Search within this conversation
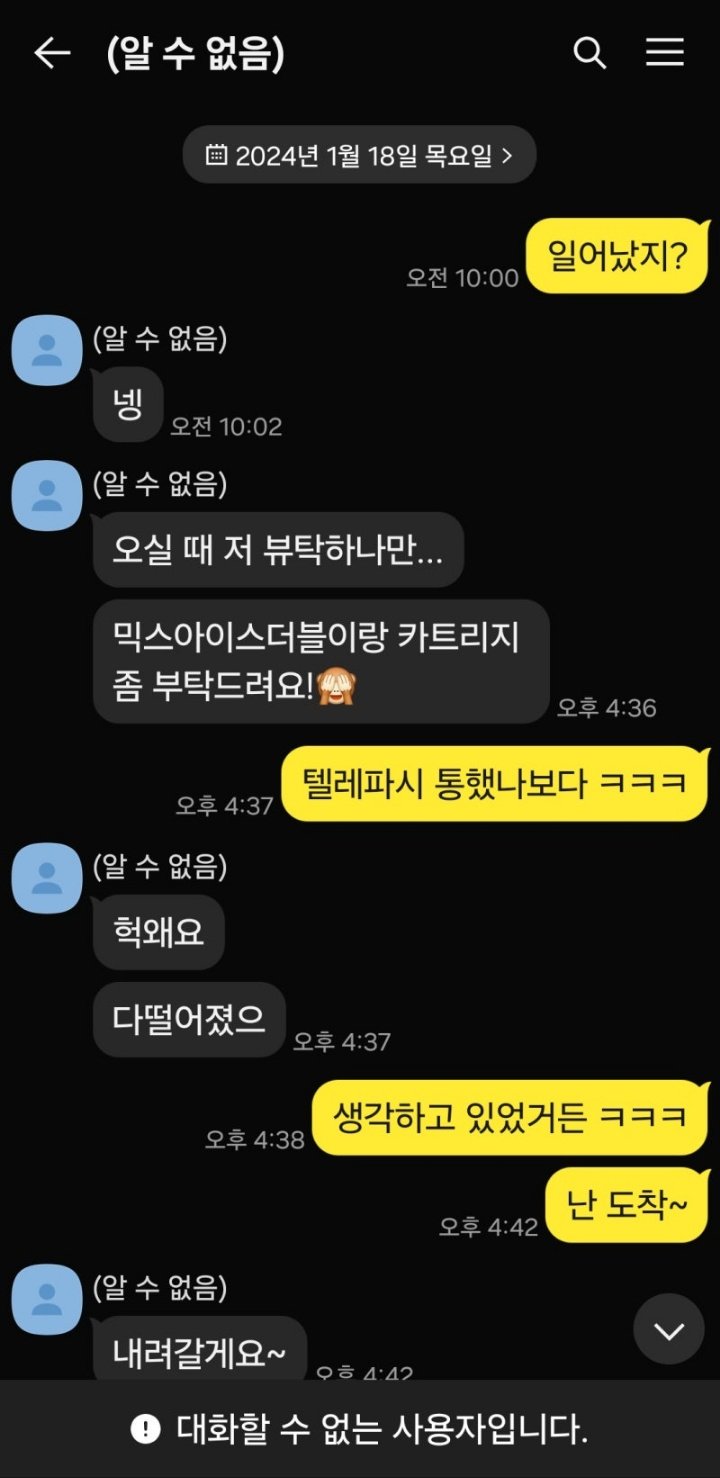Screen dimensions: 720x1478 [589, 53]
